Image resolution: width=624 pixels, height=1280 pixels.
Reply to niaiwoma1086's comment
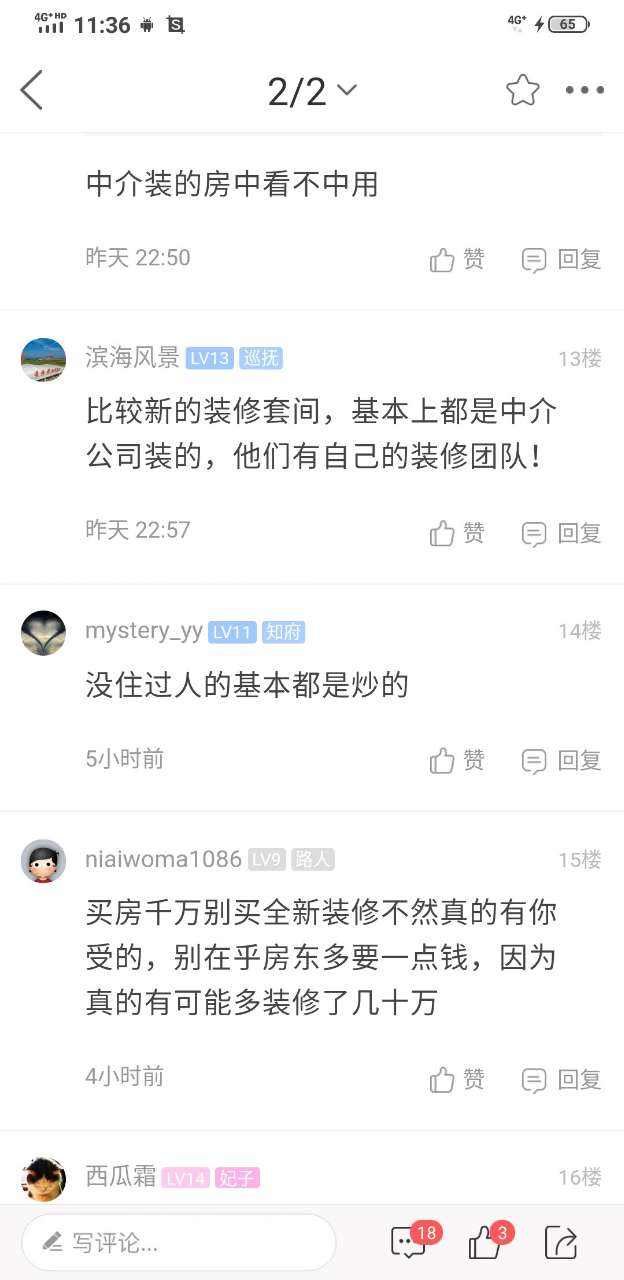[561, 1080]
